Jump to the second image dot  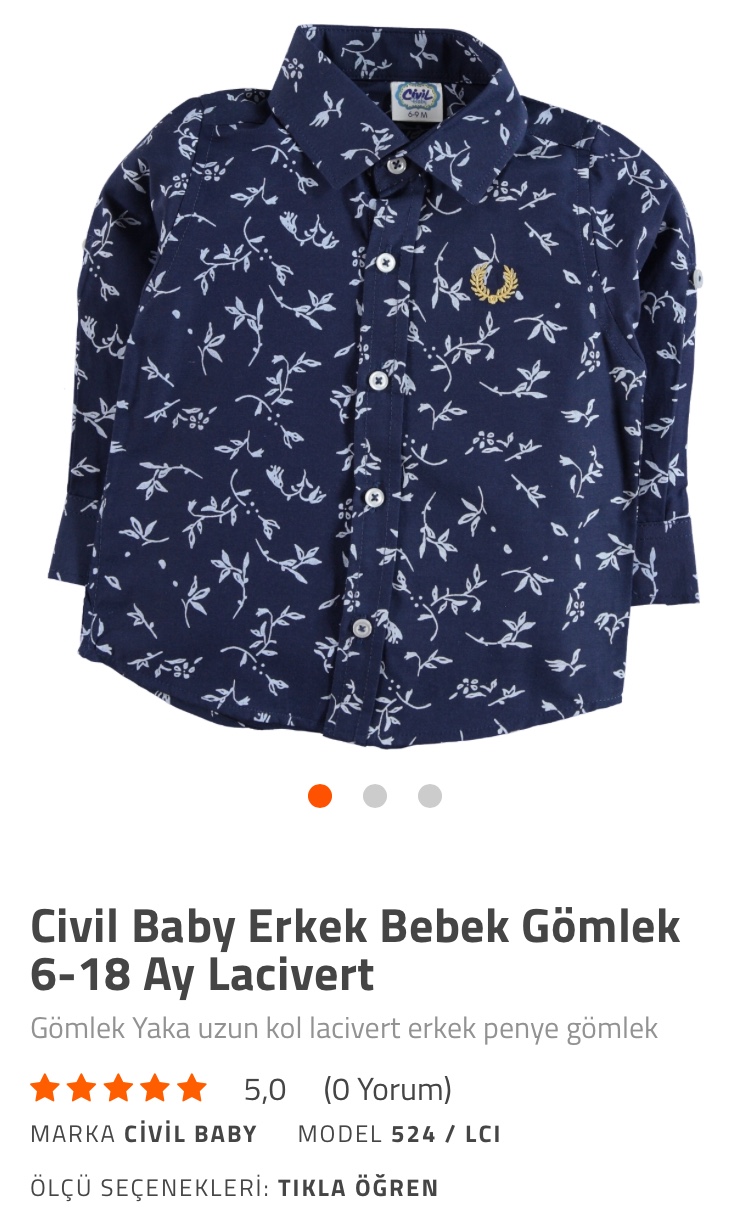tap(375, 796)
